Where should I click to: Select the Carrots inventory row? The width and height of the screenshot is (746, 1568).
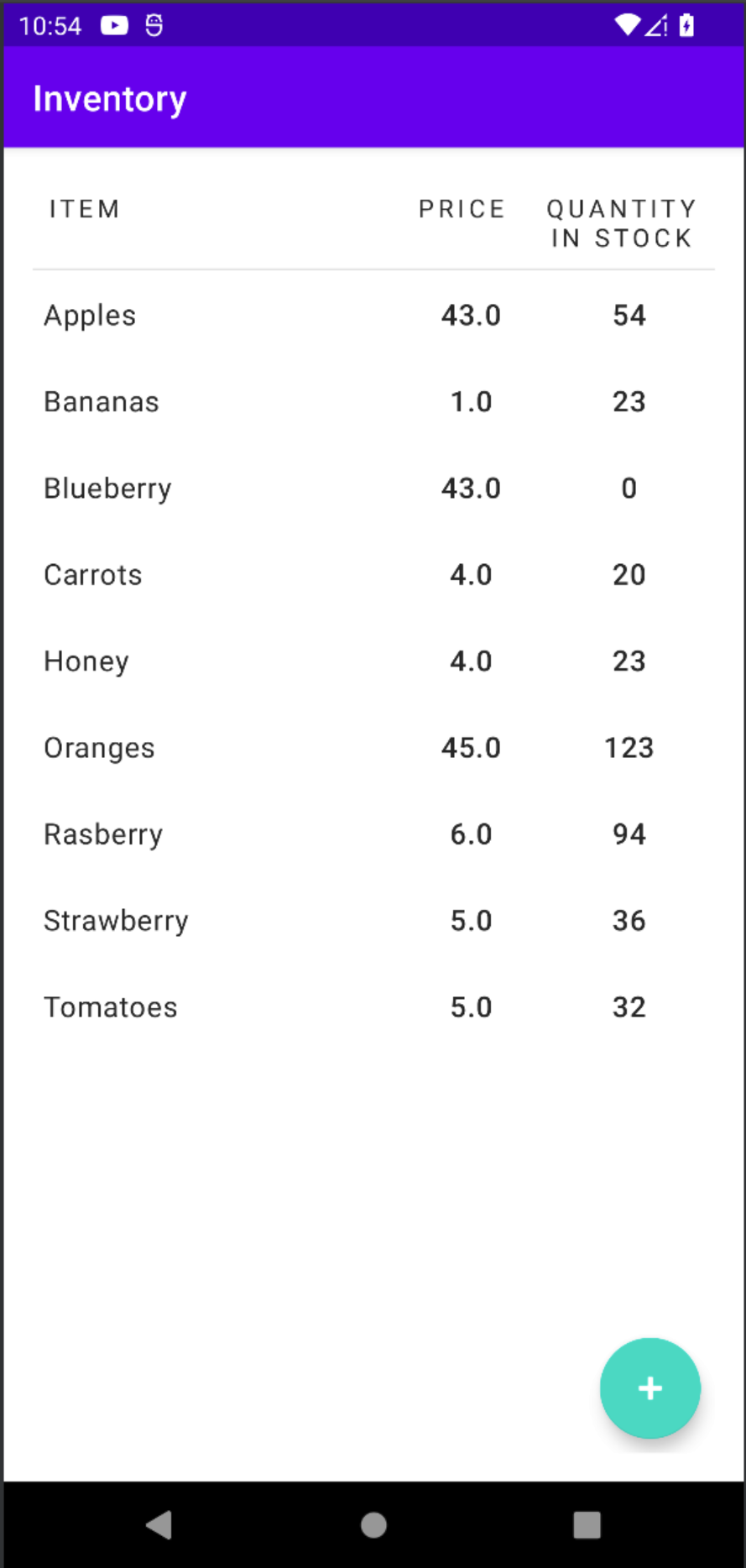(373, 574)
